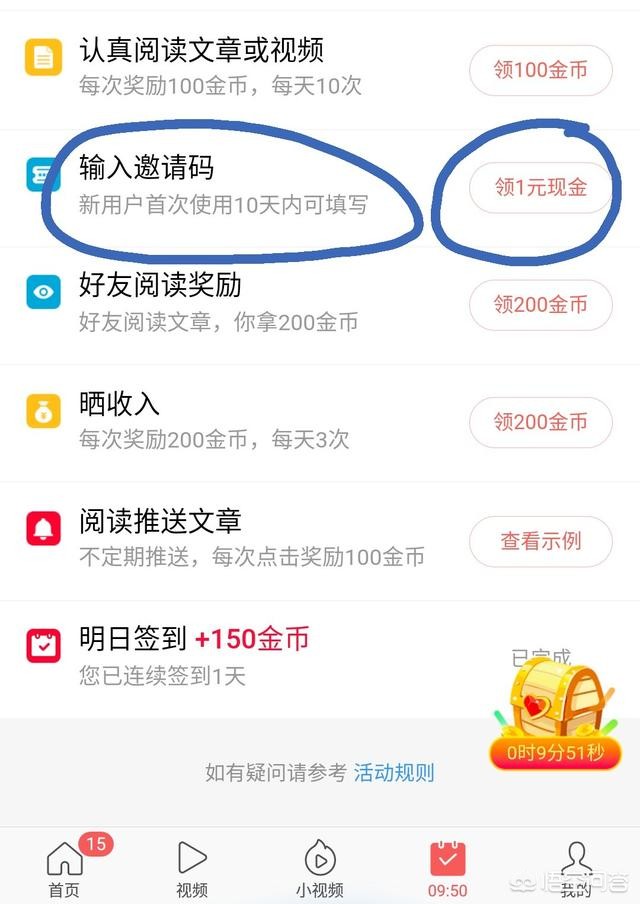
Task: Open the 输入邀请码 row
Action: (225, 185)
